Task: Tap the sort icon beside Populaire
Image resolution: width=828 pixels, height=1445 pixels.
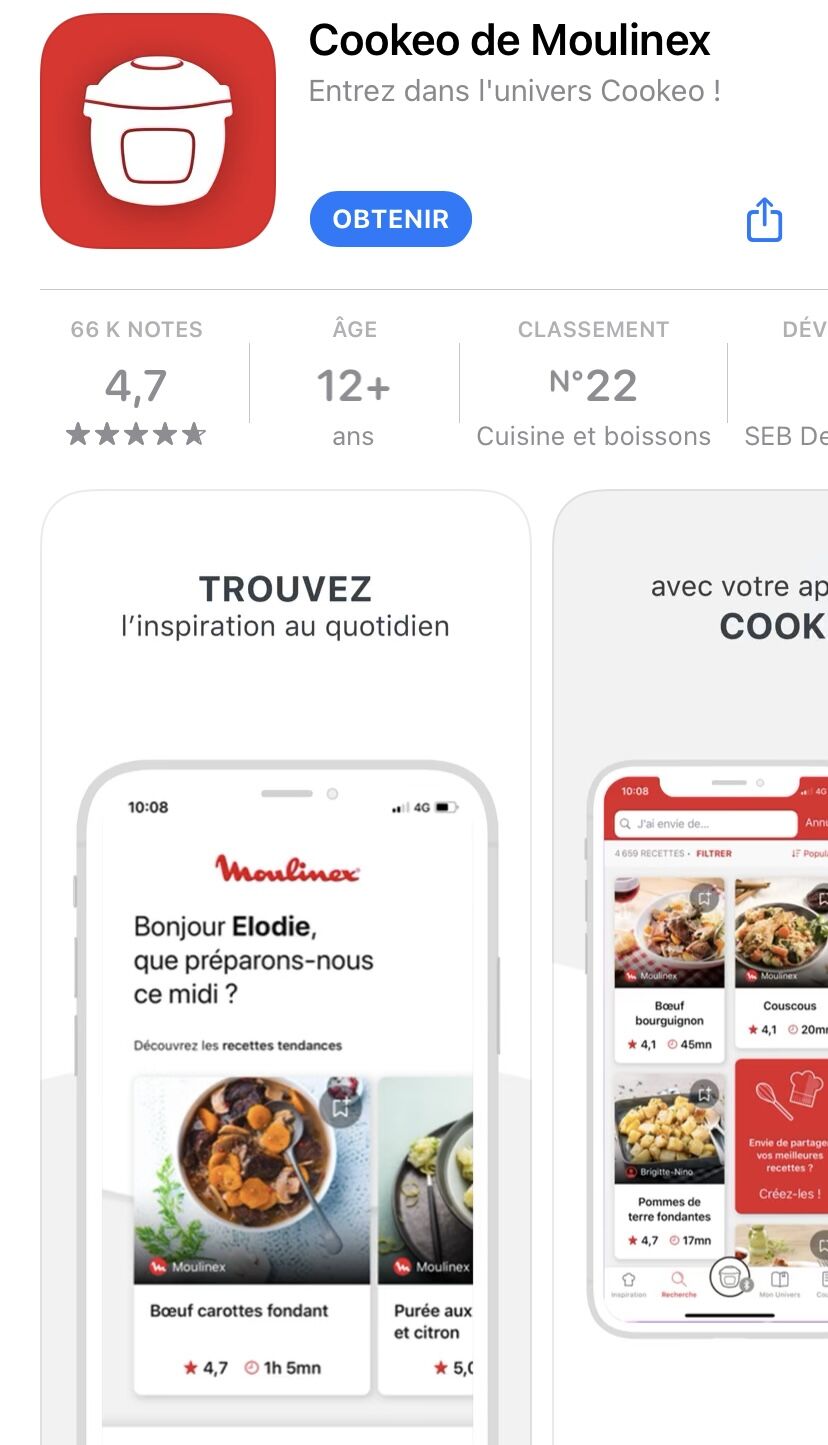Action: (x=797, y=853)
